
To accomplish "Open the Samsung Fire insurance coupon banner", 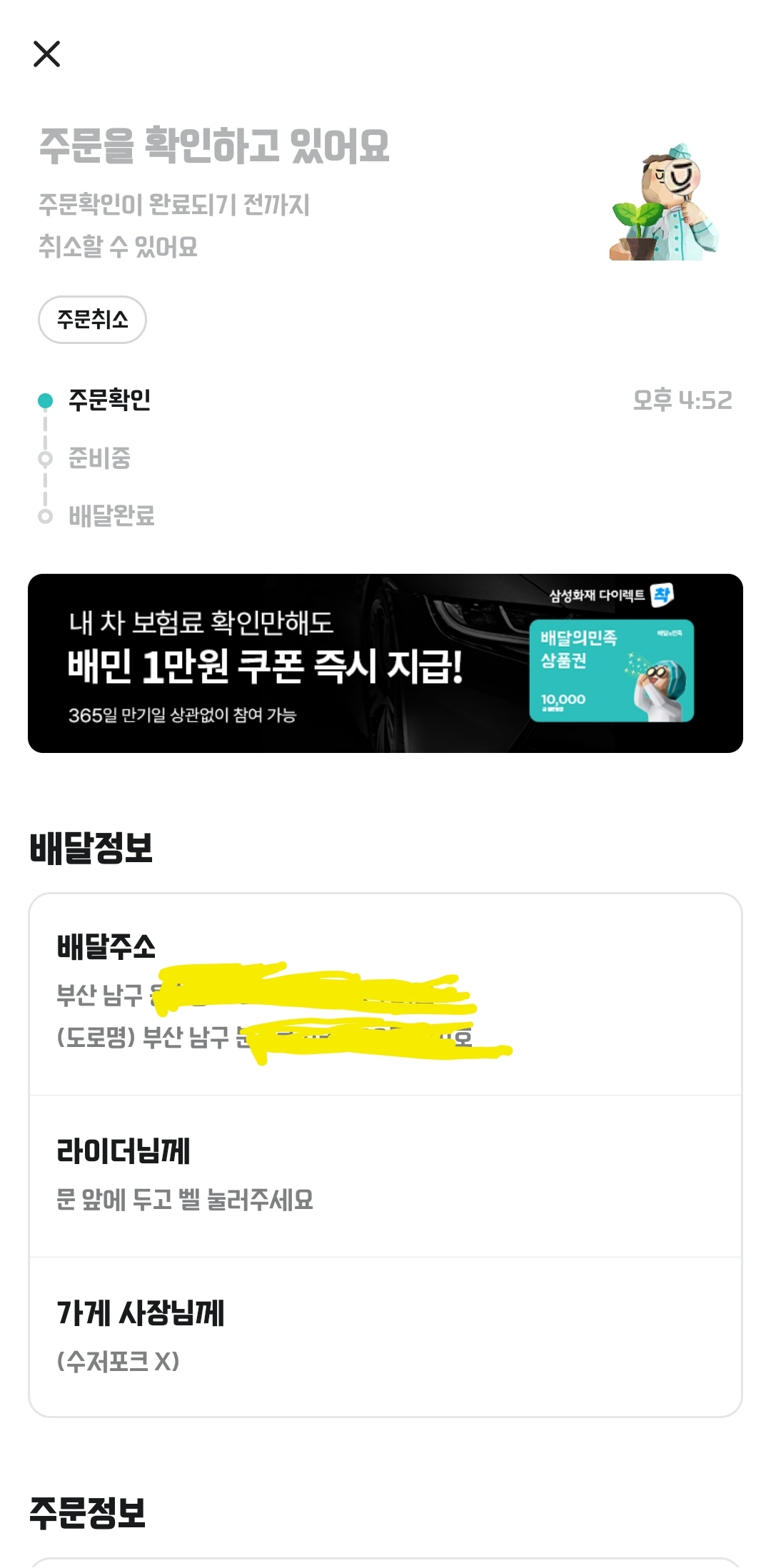I will (x=385, y=663).
